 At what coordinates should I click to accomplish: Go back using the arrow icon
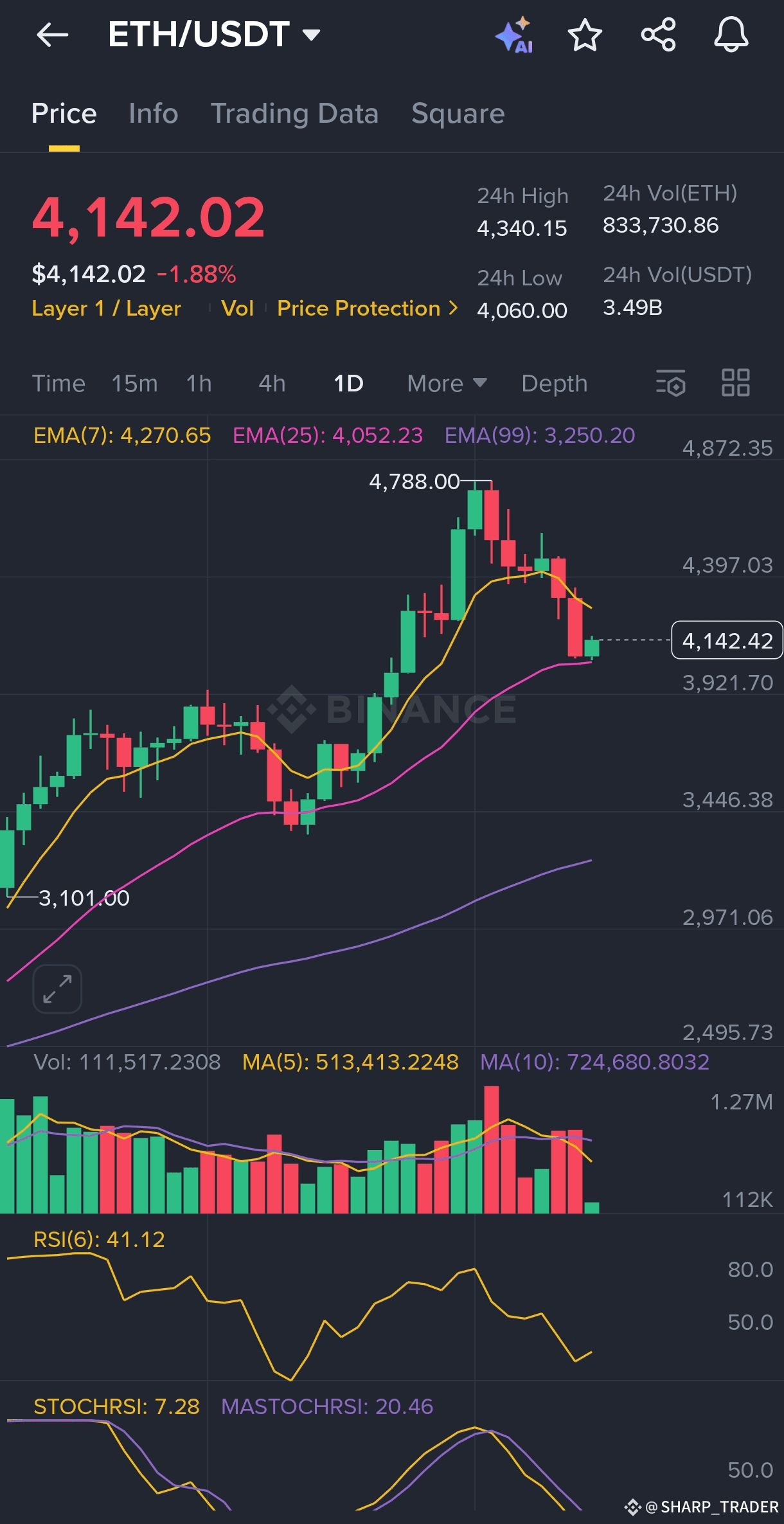coord(52,35)
